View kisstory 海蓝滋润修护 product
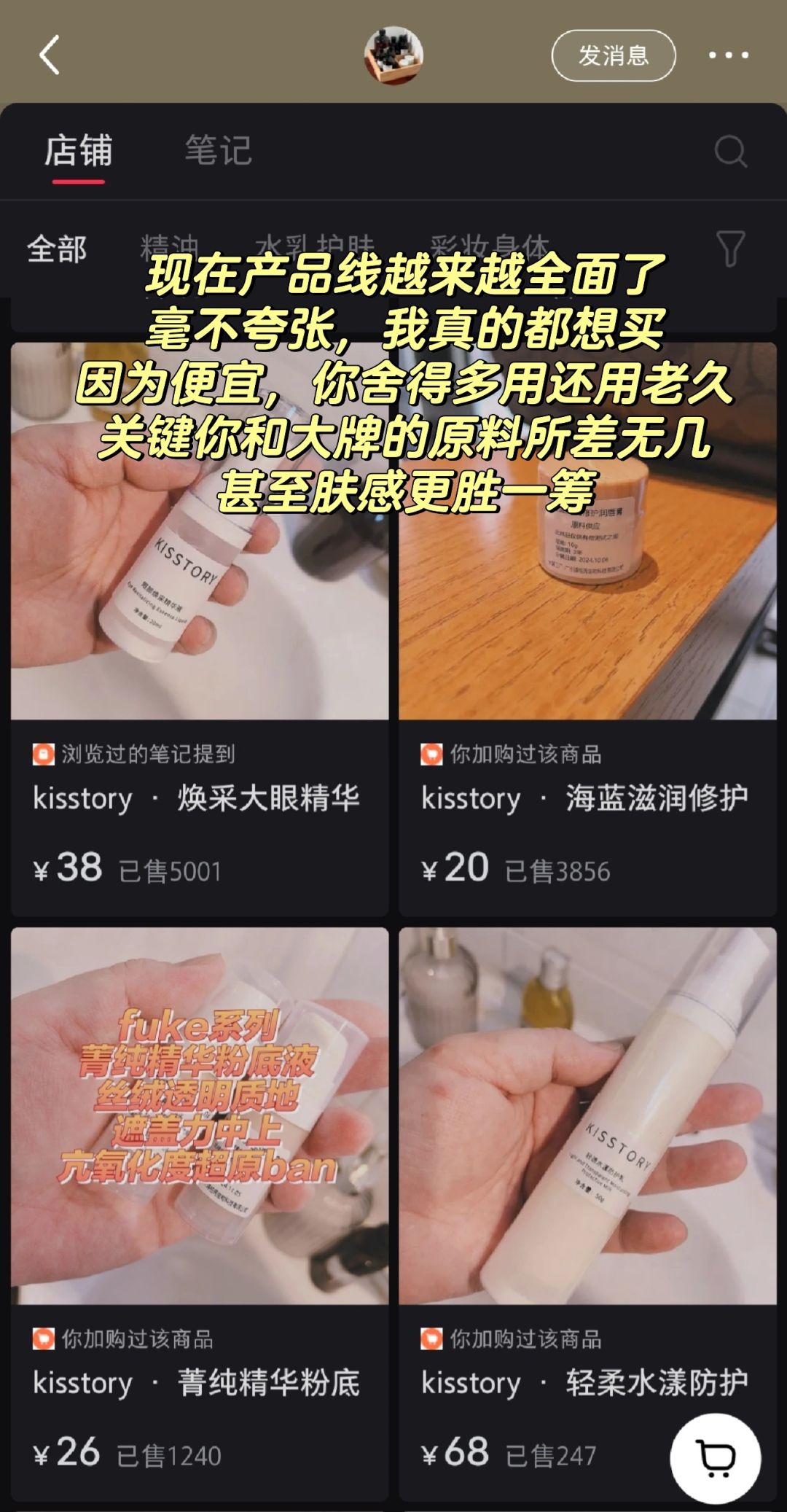The image size is (787, 1512). [587, 627]
